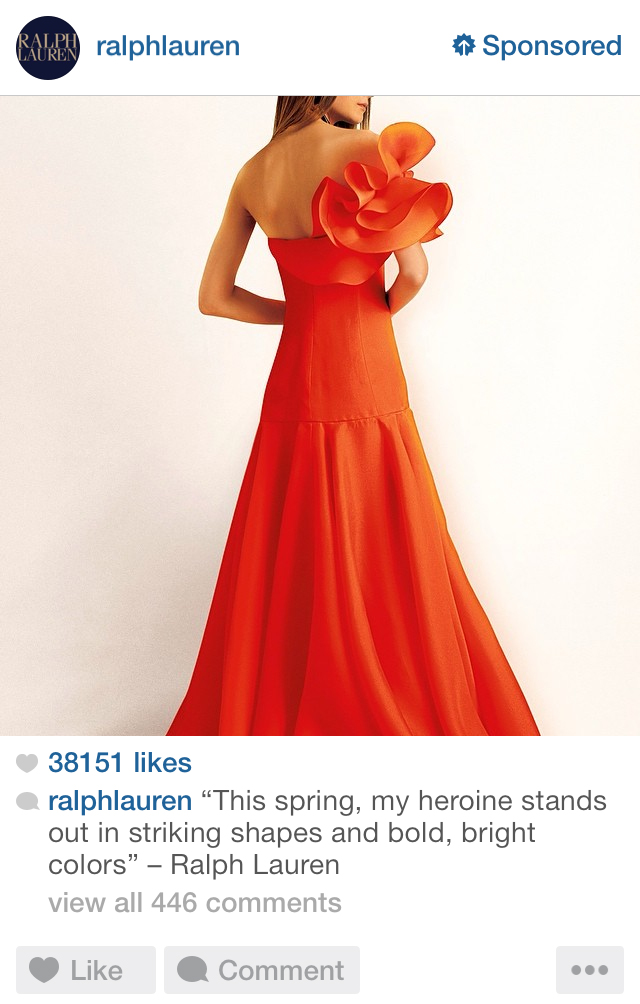
Task: Tap the orange dress photo
Action: click(x=320, y=415)
